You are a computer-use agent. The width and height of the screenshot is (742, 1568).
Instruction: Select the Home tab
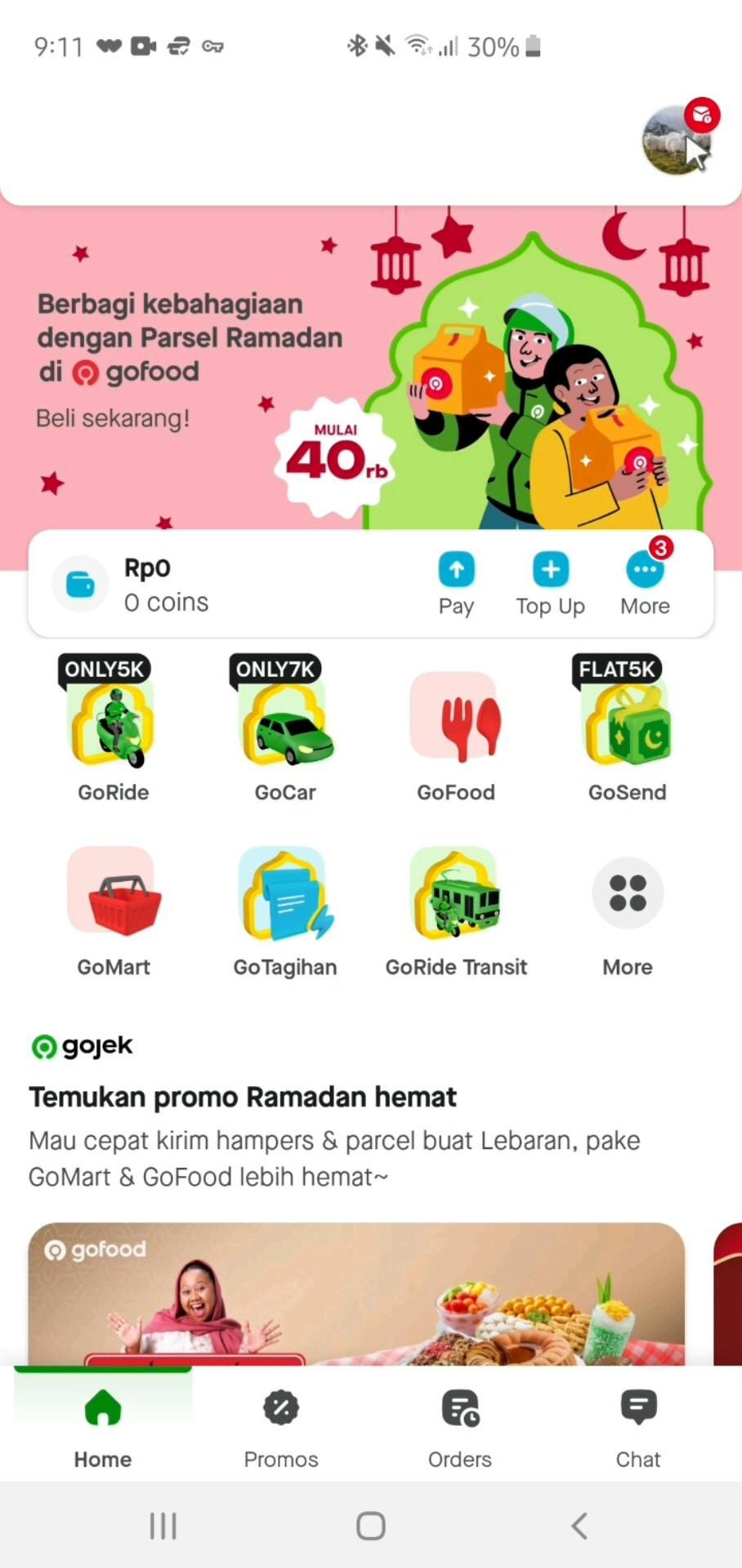(103, 1426)
